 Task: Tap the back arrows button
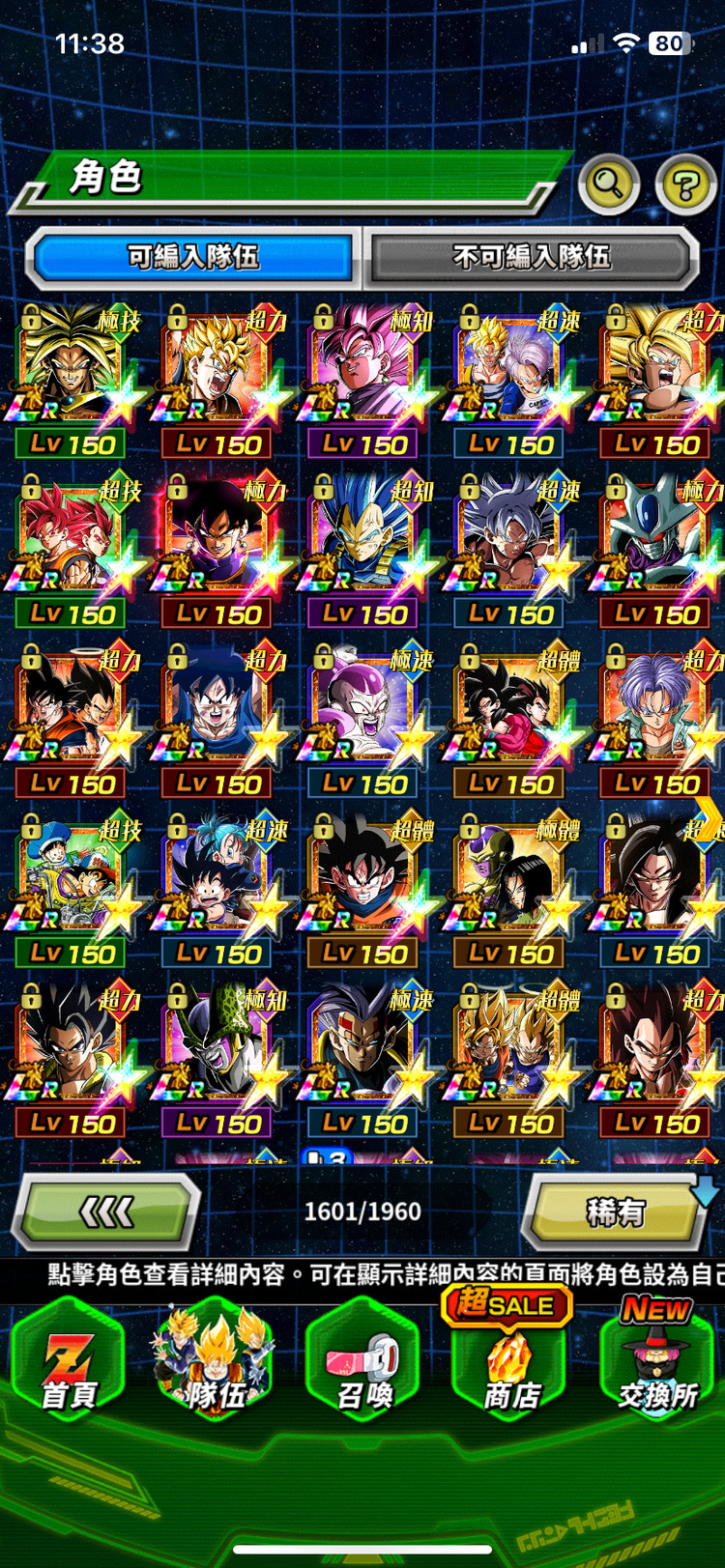106,1212
